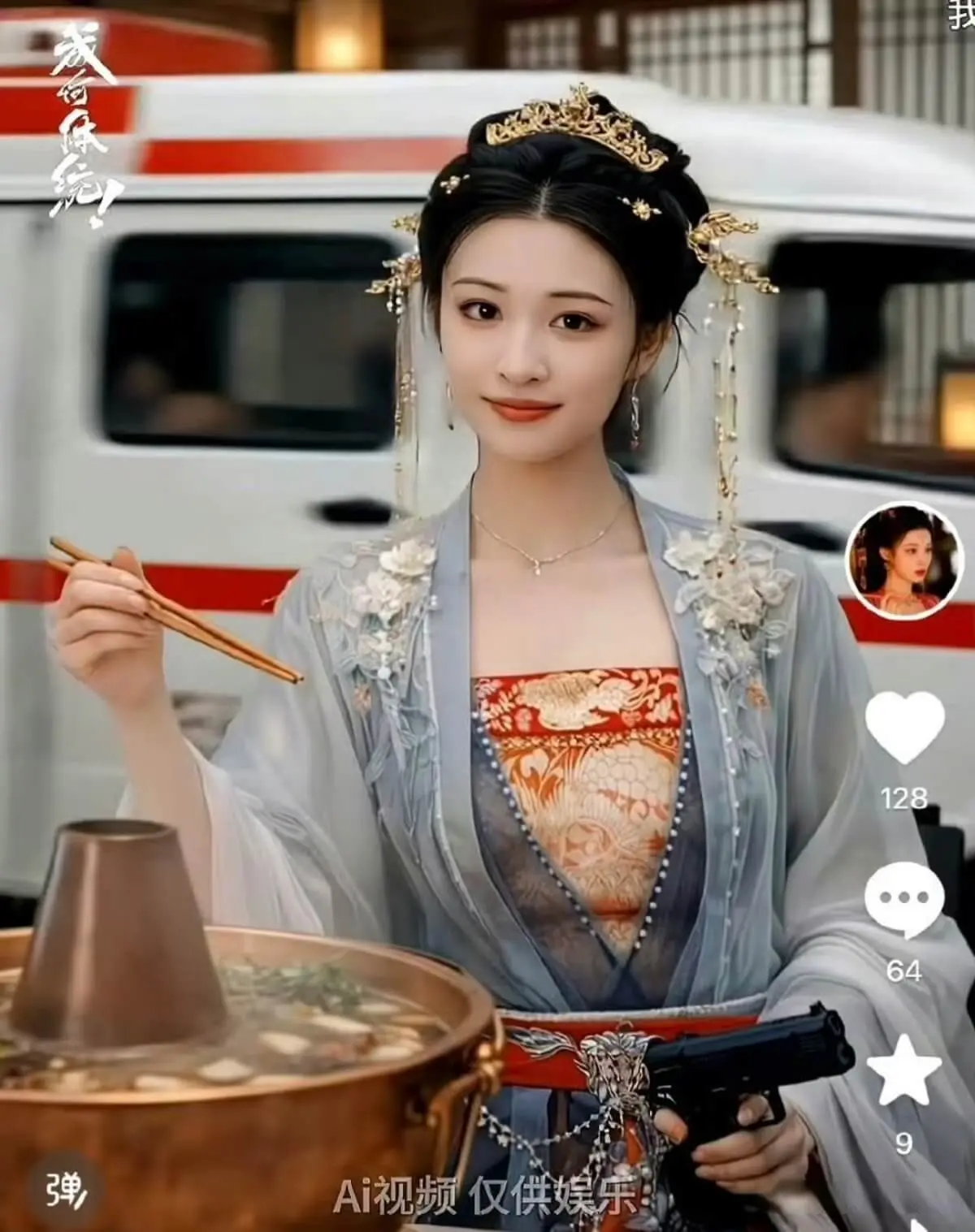This screenshot has width=975, height=1232.
Task: Toggle the danmaku bullet comments button
Action: pos(67,1191)
